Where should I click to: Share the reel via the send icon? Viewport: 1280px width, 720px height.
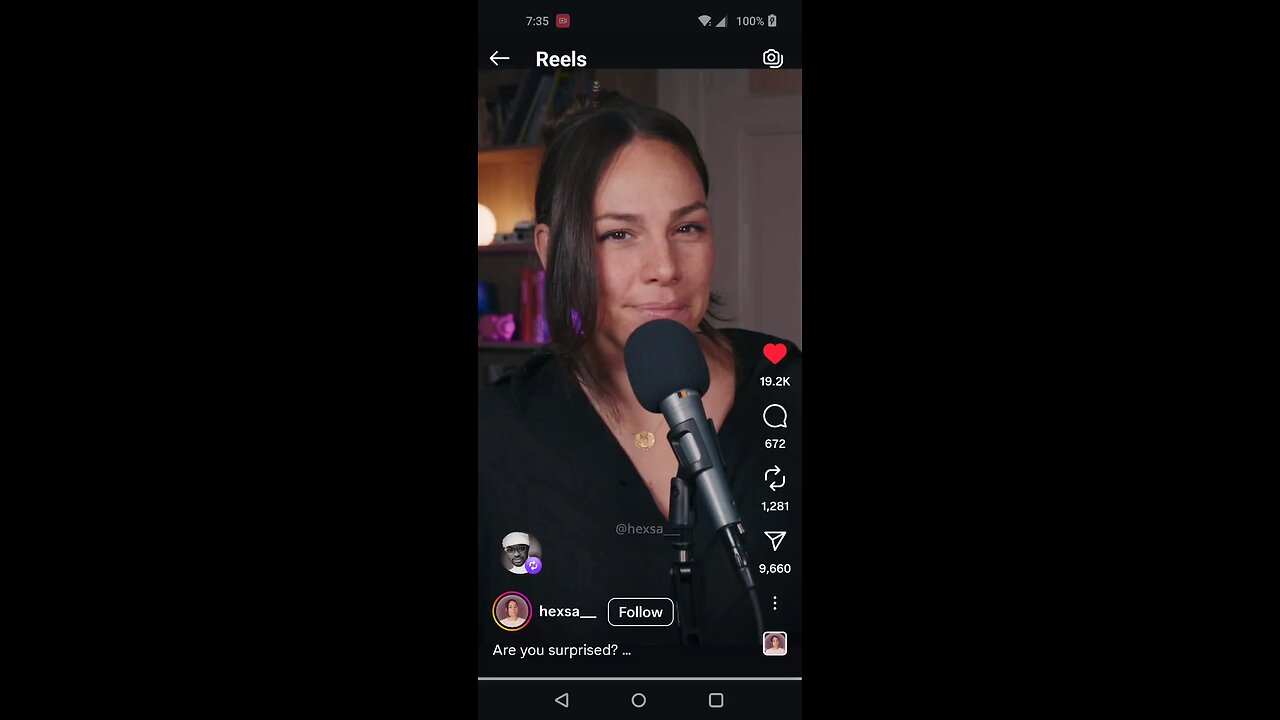(774, 541)
